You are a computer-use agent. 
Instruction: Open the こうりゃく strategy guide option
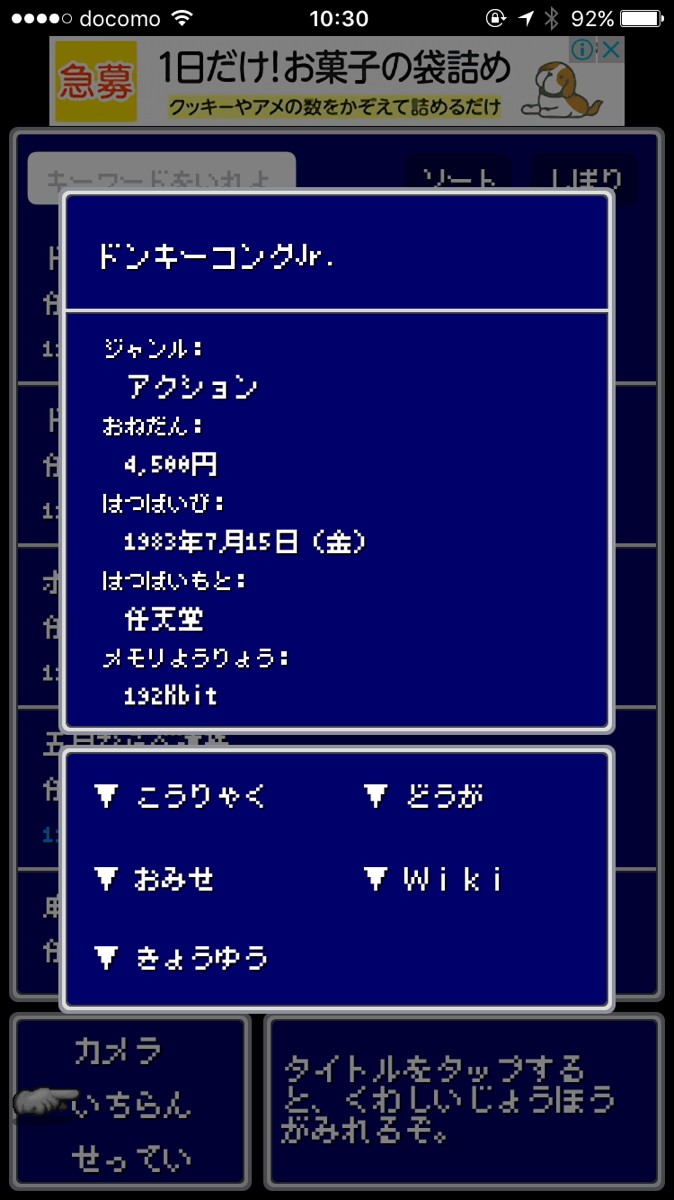click(x=181, y=796)
